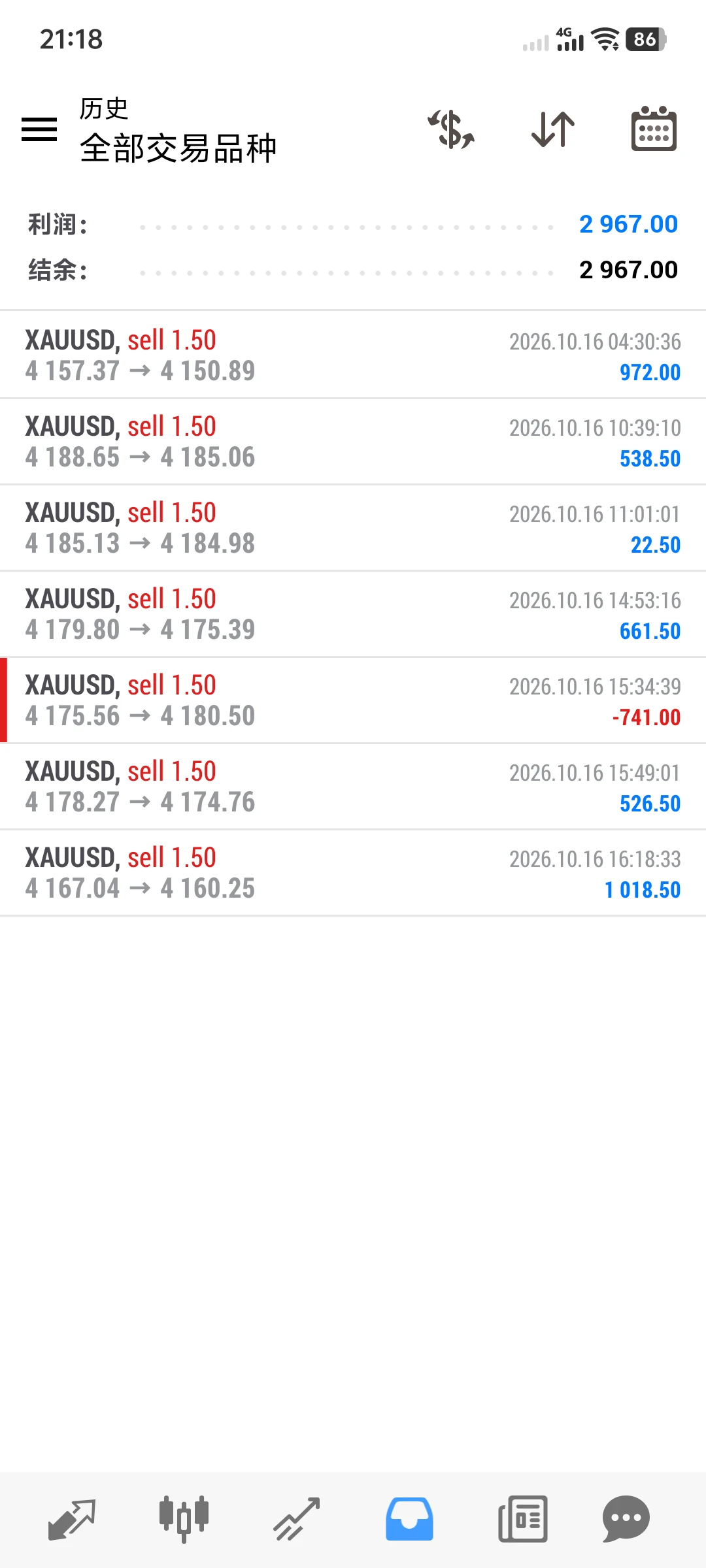Tap the currency symbol filter icon
Image resolution: width=706 pixels, height=1568 pixels.
[x=451, y=129]
